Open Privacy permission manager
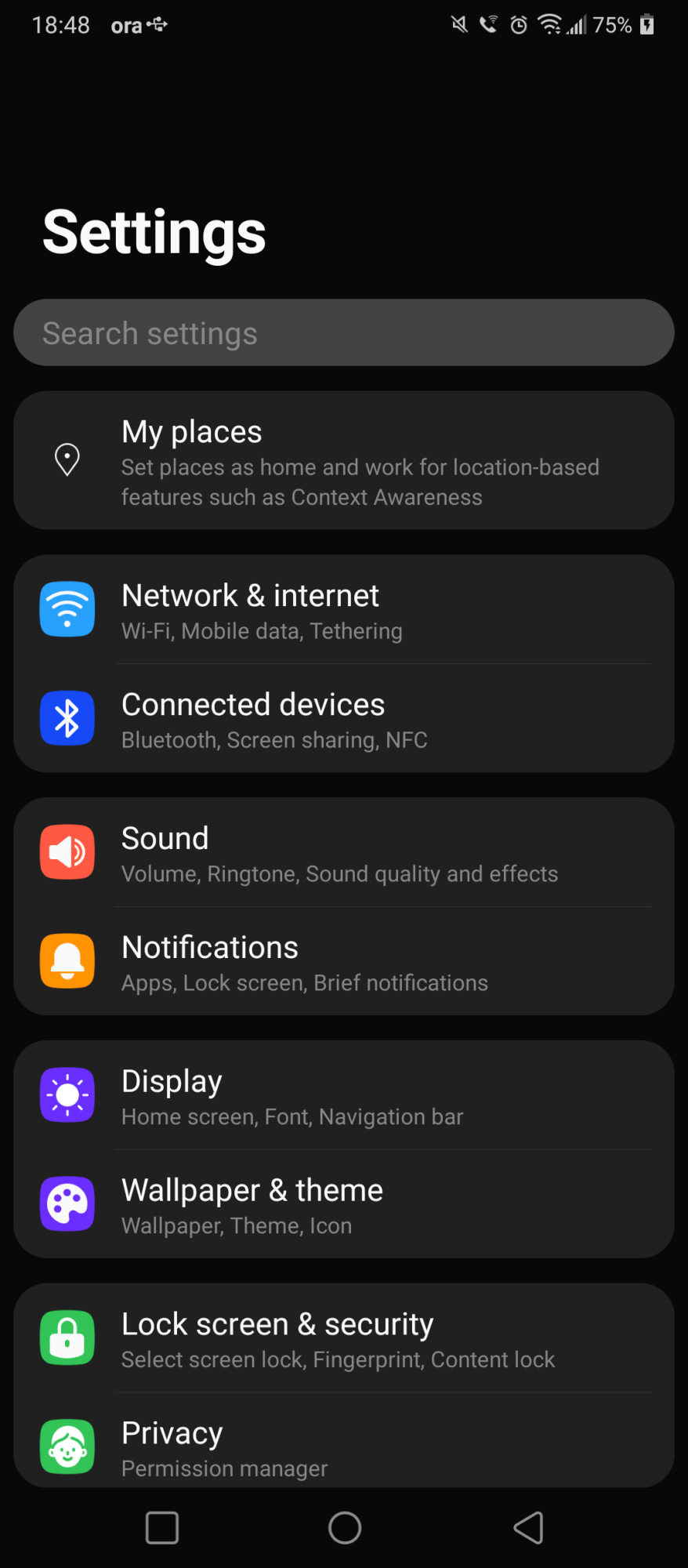This screenshot has width=688, height=1568. (343, 1447)
